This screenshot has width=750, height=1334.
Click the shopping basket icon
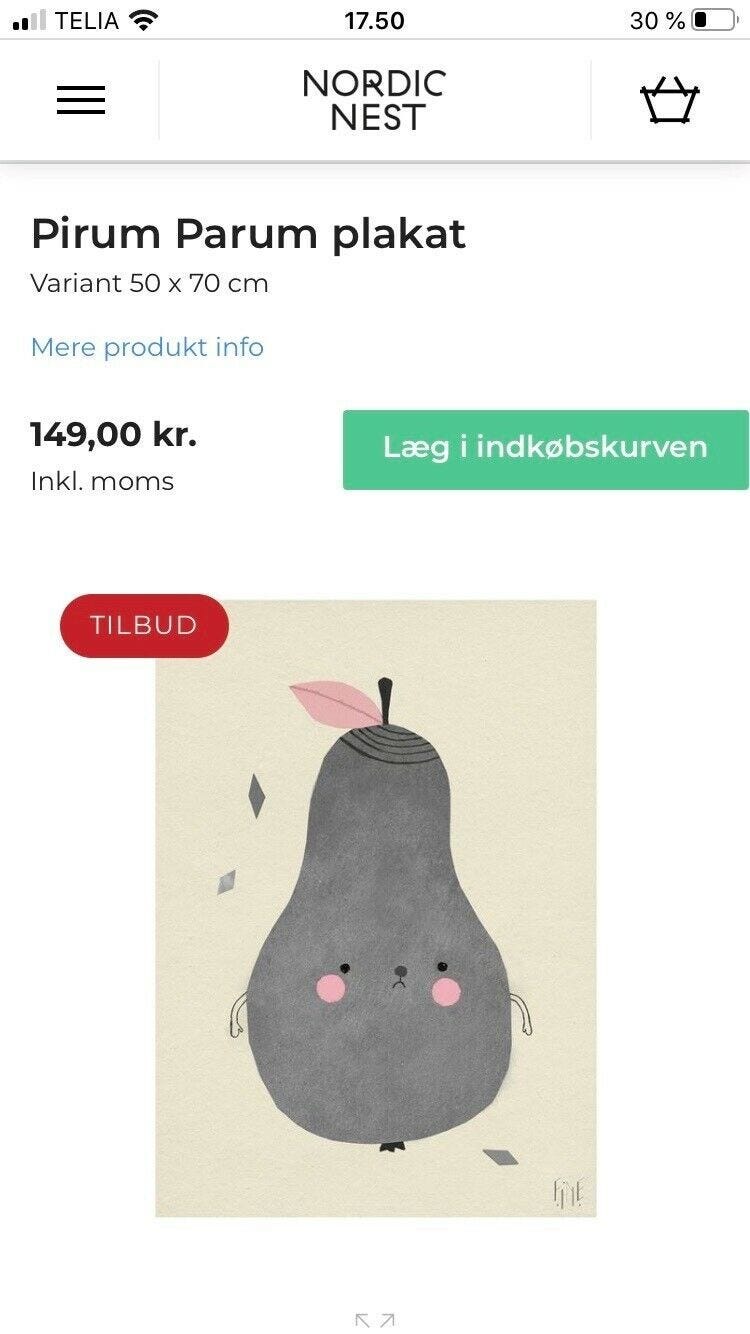point(669,100)
